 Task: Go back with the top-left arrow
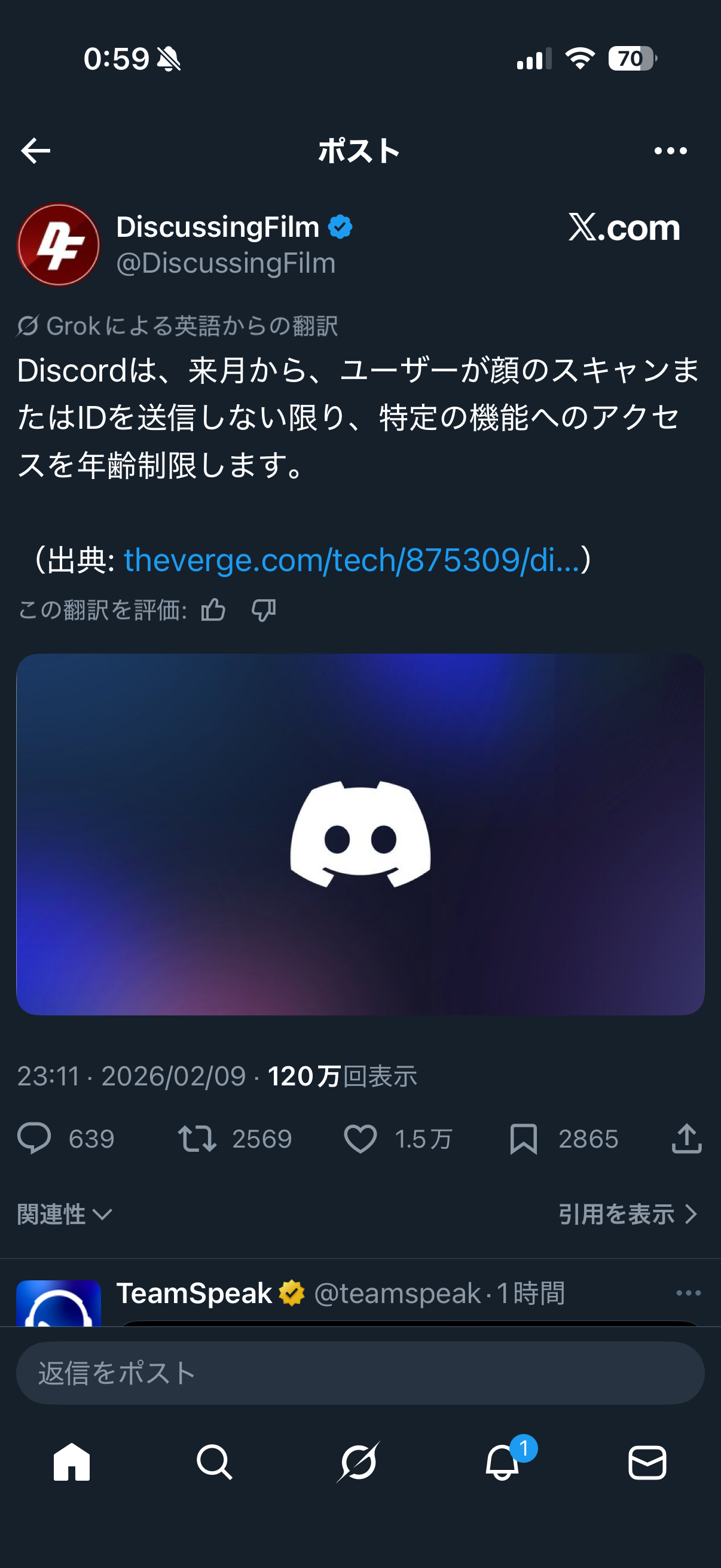point(35,150)
